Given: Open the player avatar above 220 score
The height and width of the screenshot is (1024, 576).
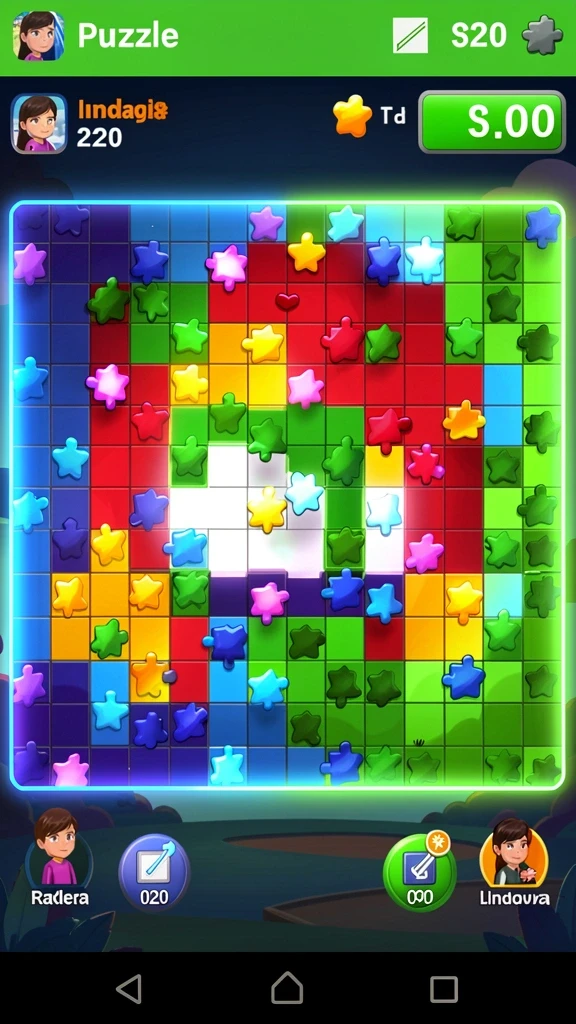Looking at the screenshot, I should 39,123.
